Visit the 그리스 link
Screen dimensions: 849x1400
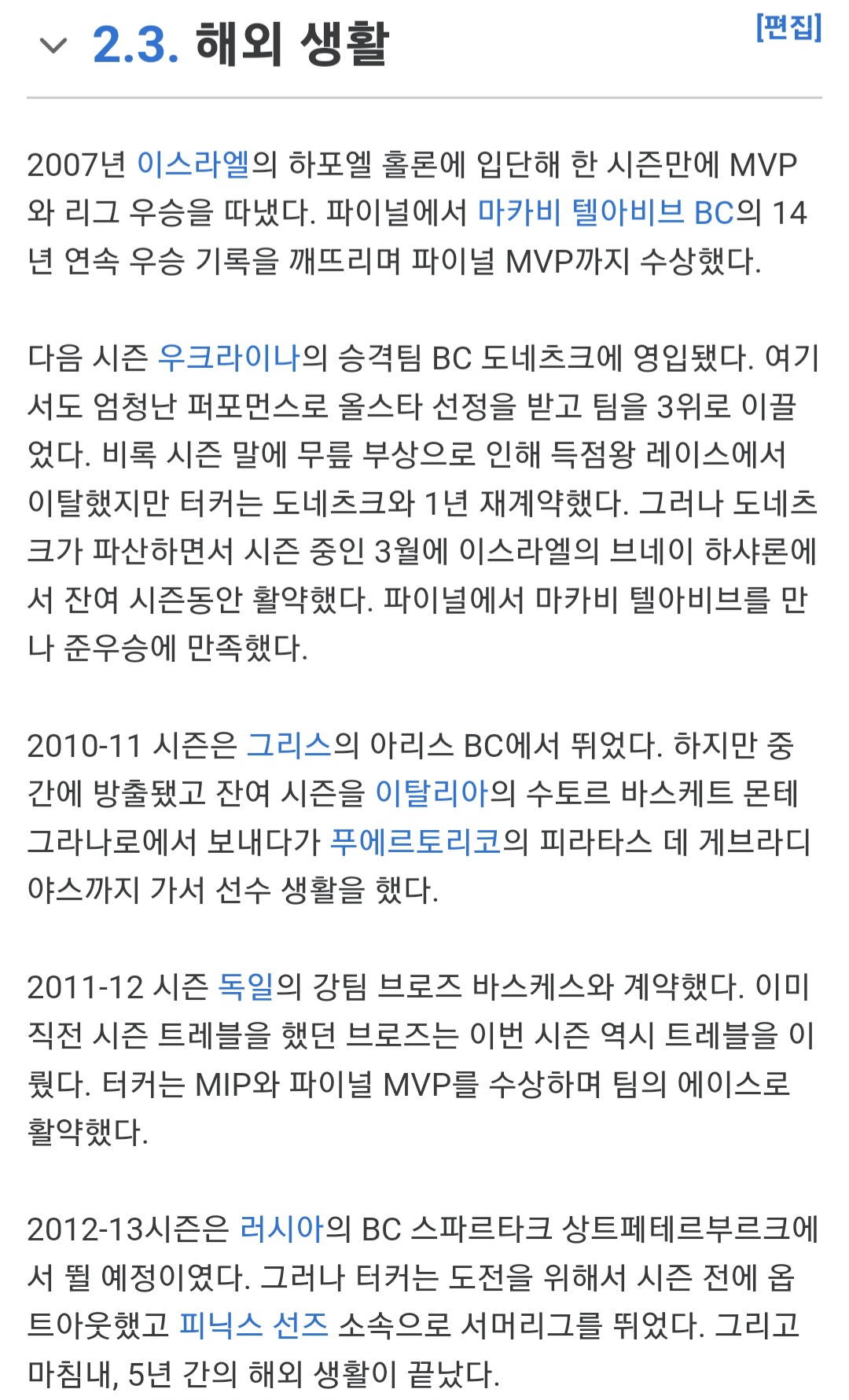[x=289, y=745]
